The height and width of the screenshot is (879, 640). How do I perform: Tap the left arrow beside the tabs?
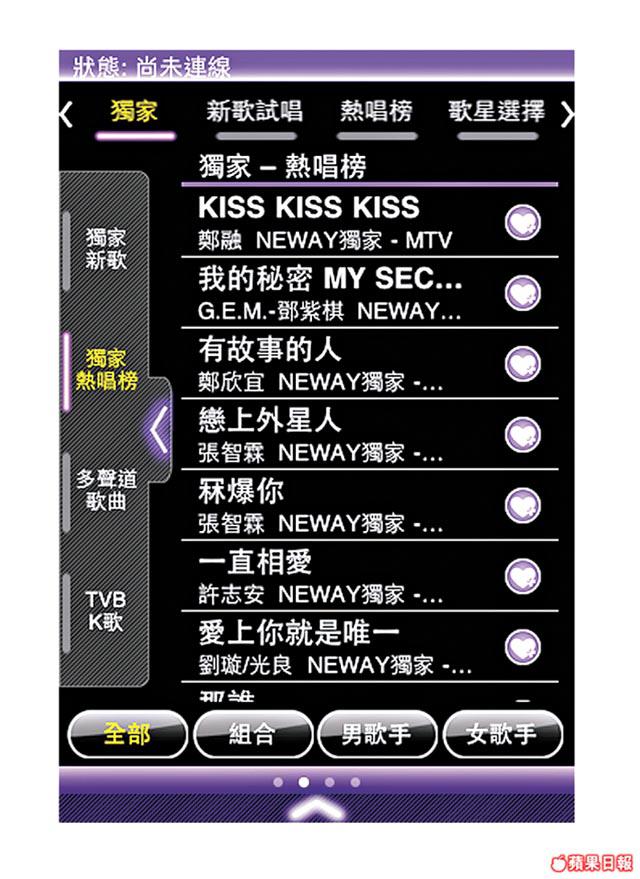[x=67, y=114]
